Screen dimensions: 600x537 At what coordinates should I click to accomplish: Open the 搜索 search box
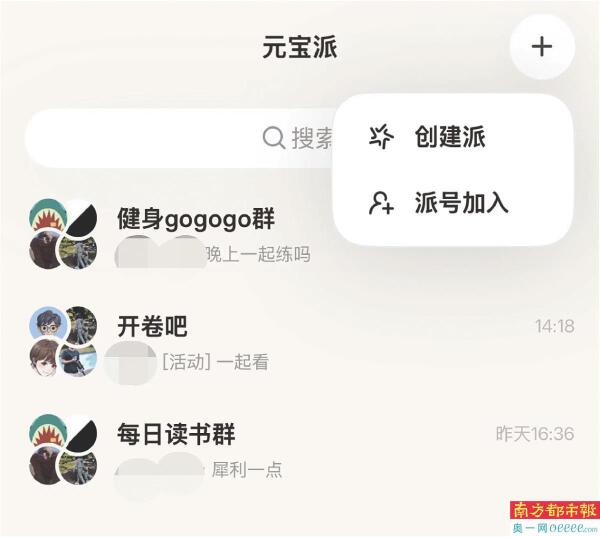[180, 138]
